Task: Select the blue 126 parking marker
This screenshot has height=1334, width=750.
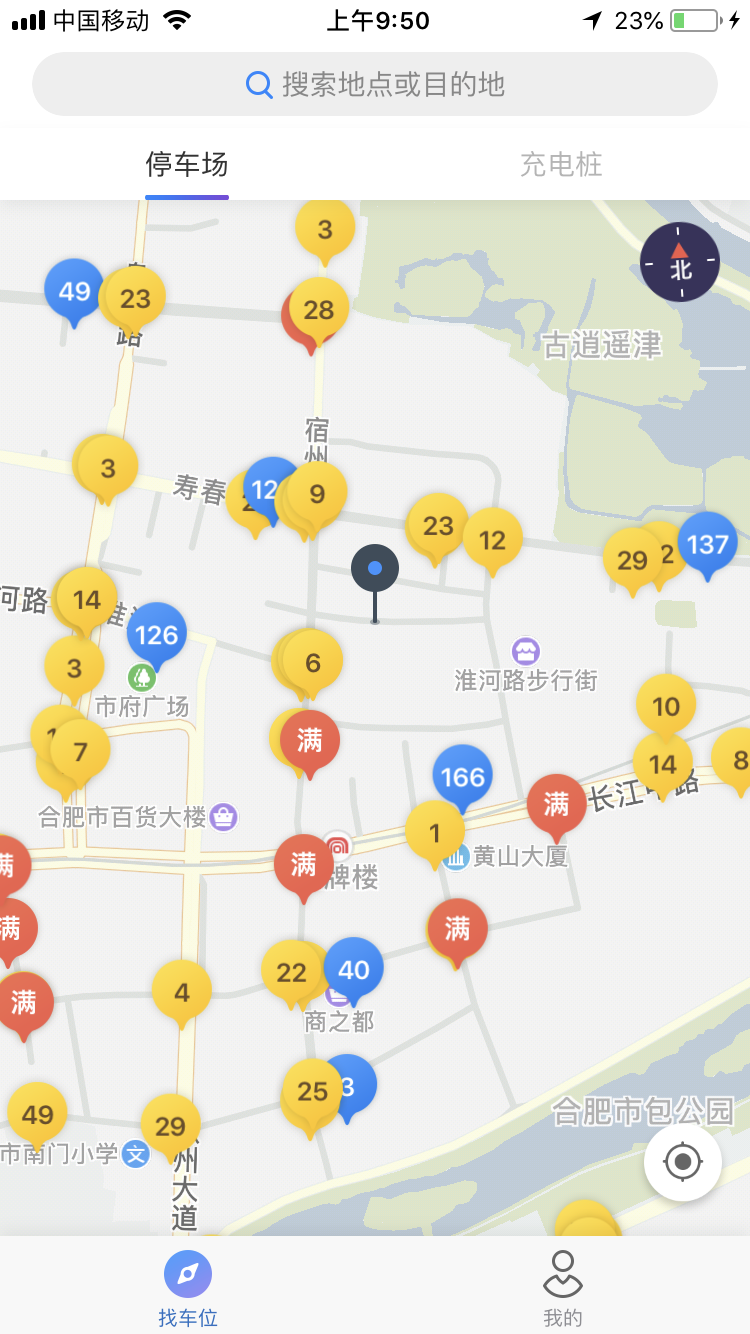Action: (157, 634)
